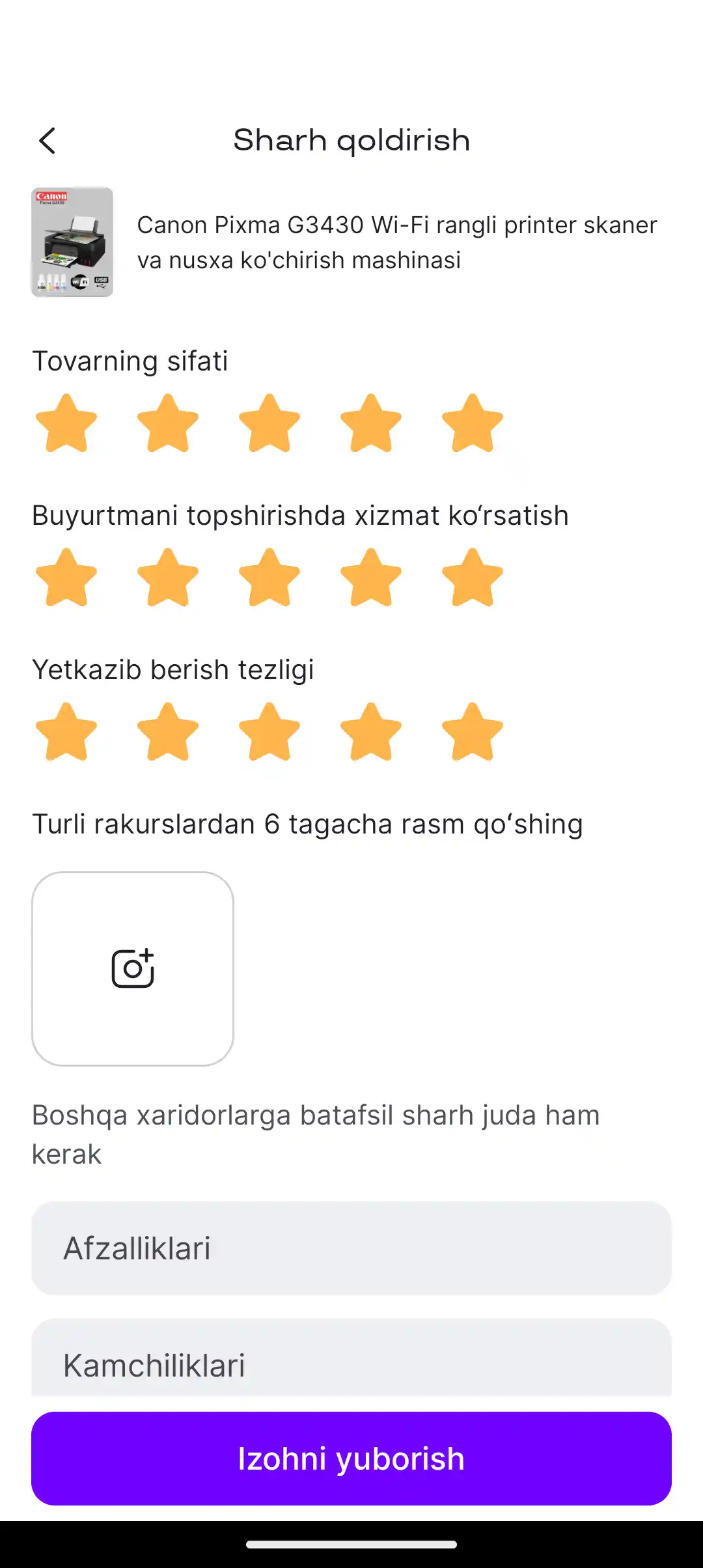Give Yetkazib berish tezligi five stars
The width and height of the screenshot is (703, 1568).
pos(473,732)
